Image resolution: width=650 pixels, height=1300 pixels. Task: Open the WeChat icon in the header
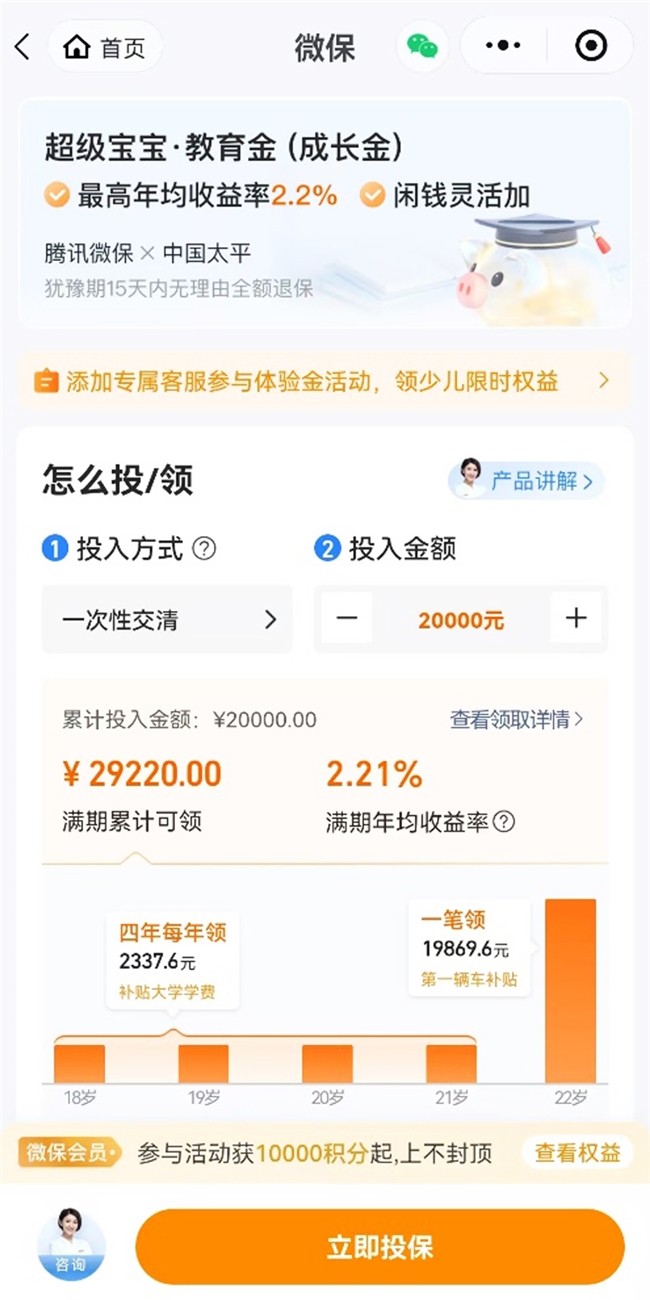422,46
